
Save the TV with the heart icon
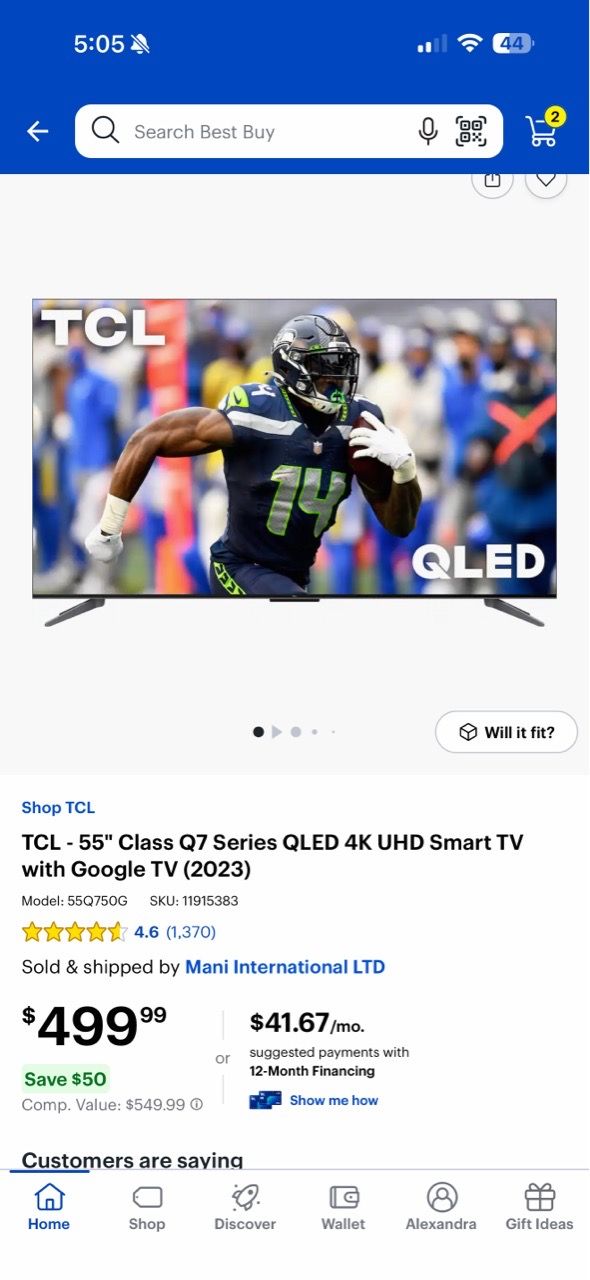coord(546,179)
